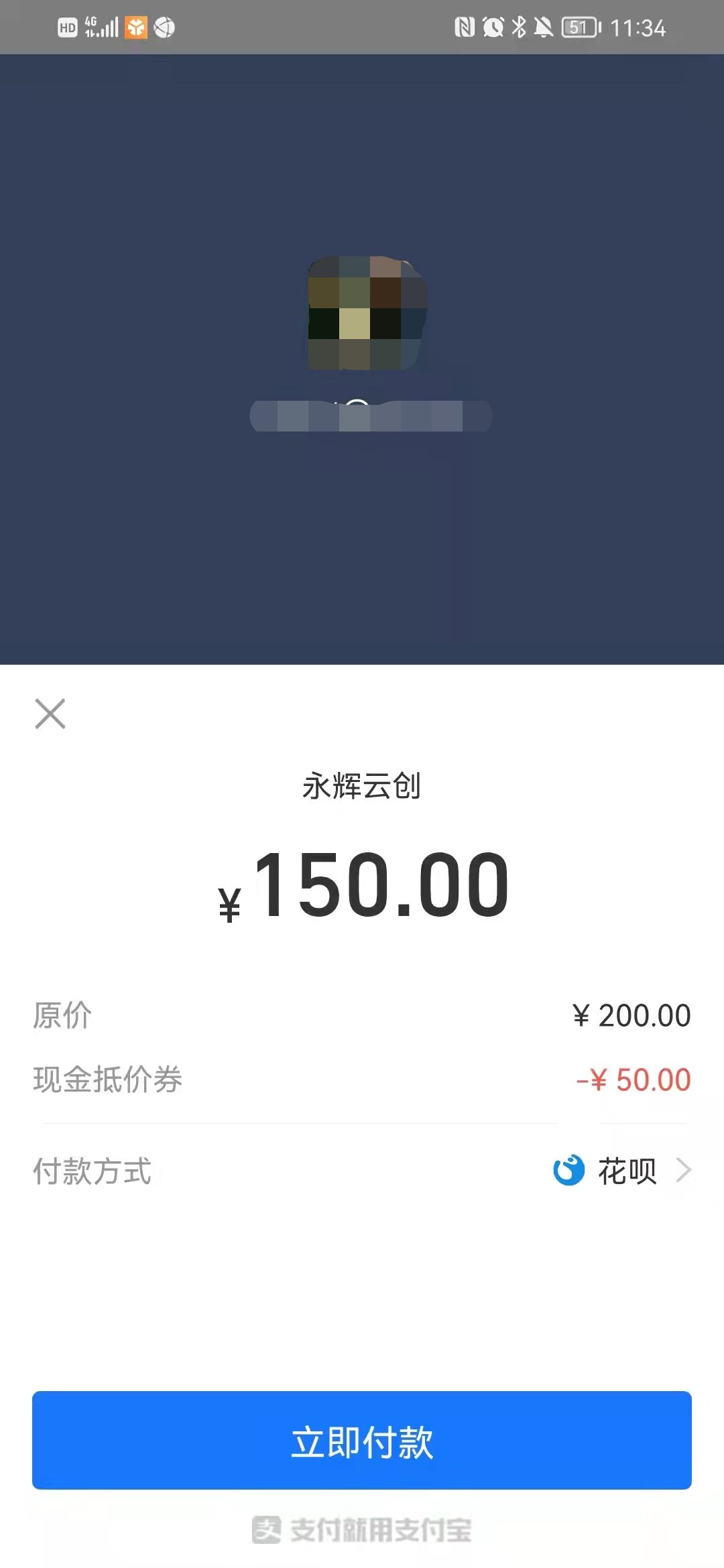The image size is (724, 1568).
Task: Close the payment sheet
Action: tap(50, 714)
